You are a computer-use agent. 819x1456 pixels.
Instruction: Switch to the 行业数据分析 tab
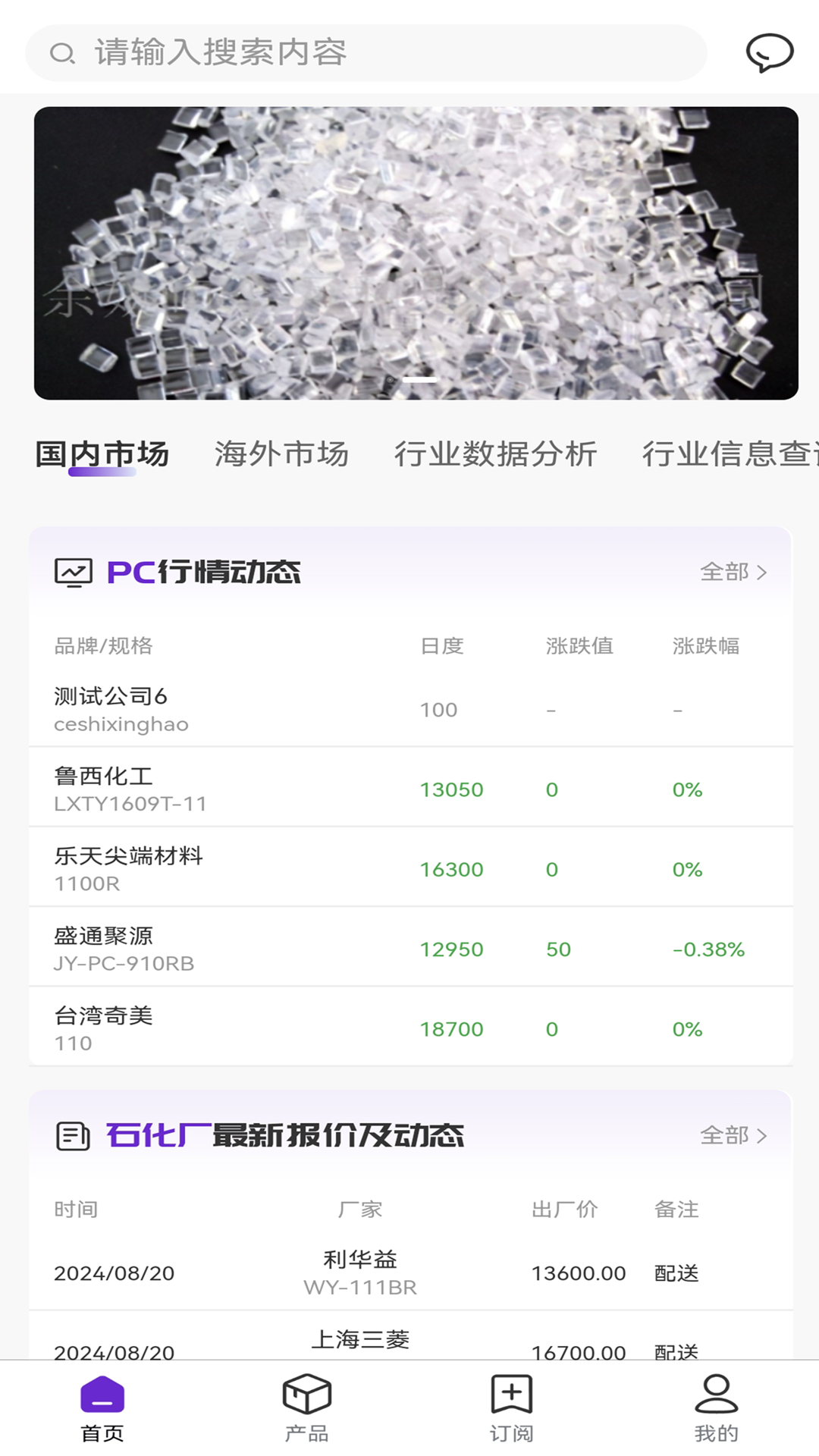(x=495, y=454)
